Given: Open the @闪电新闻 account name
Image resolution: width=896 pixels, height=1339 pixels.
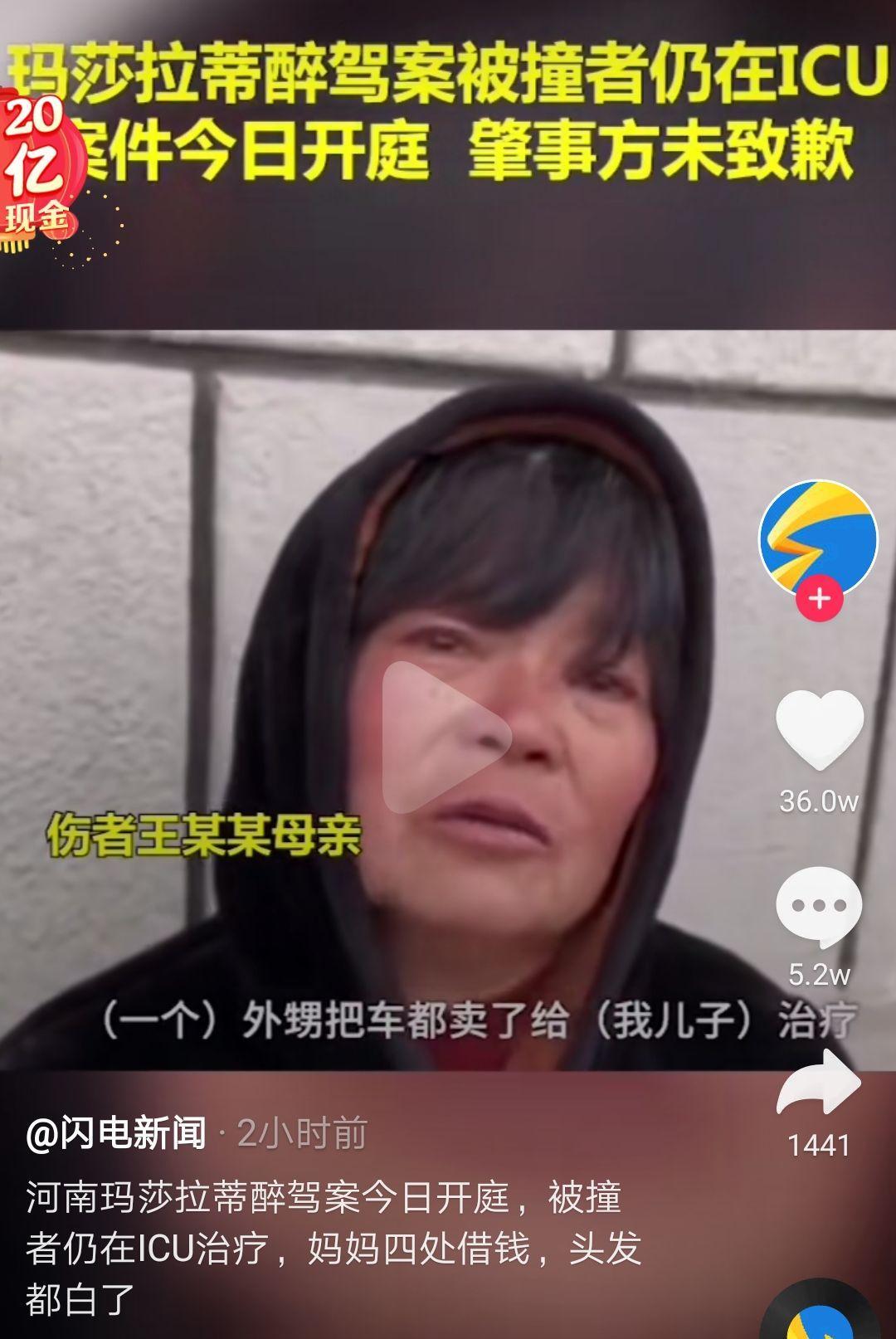Looking at the screenshot, I should click(116, 1133).
